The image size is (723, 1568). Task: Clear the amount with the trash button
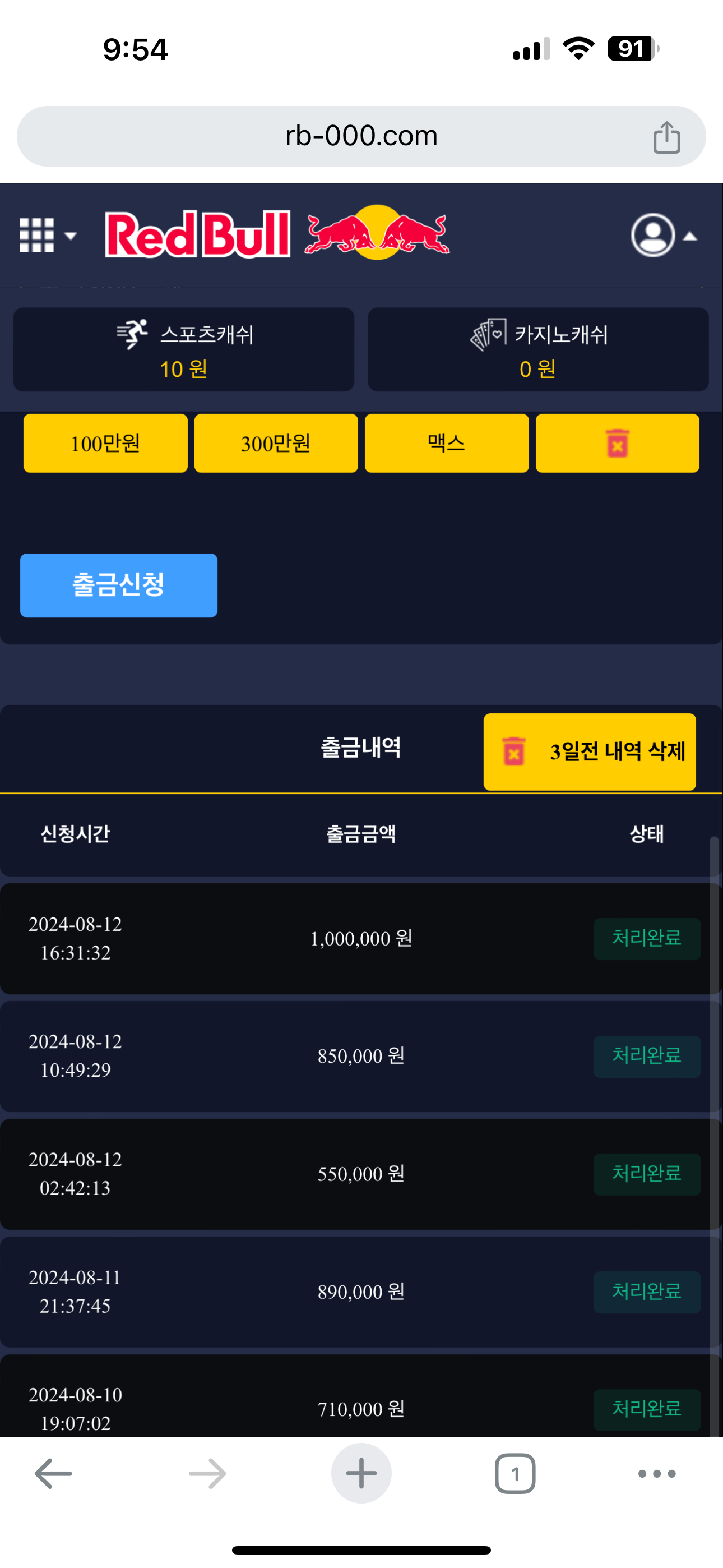pos(617,443)
